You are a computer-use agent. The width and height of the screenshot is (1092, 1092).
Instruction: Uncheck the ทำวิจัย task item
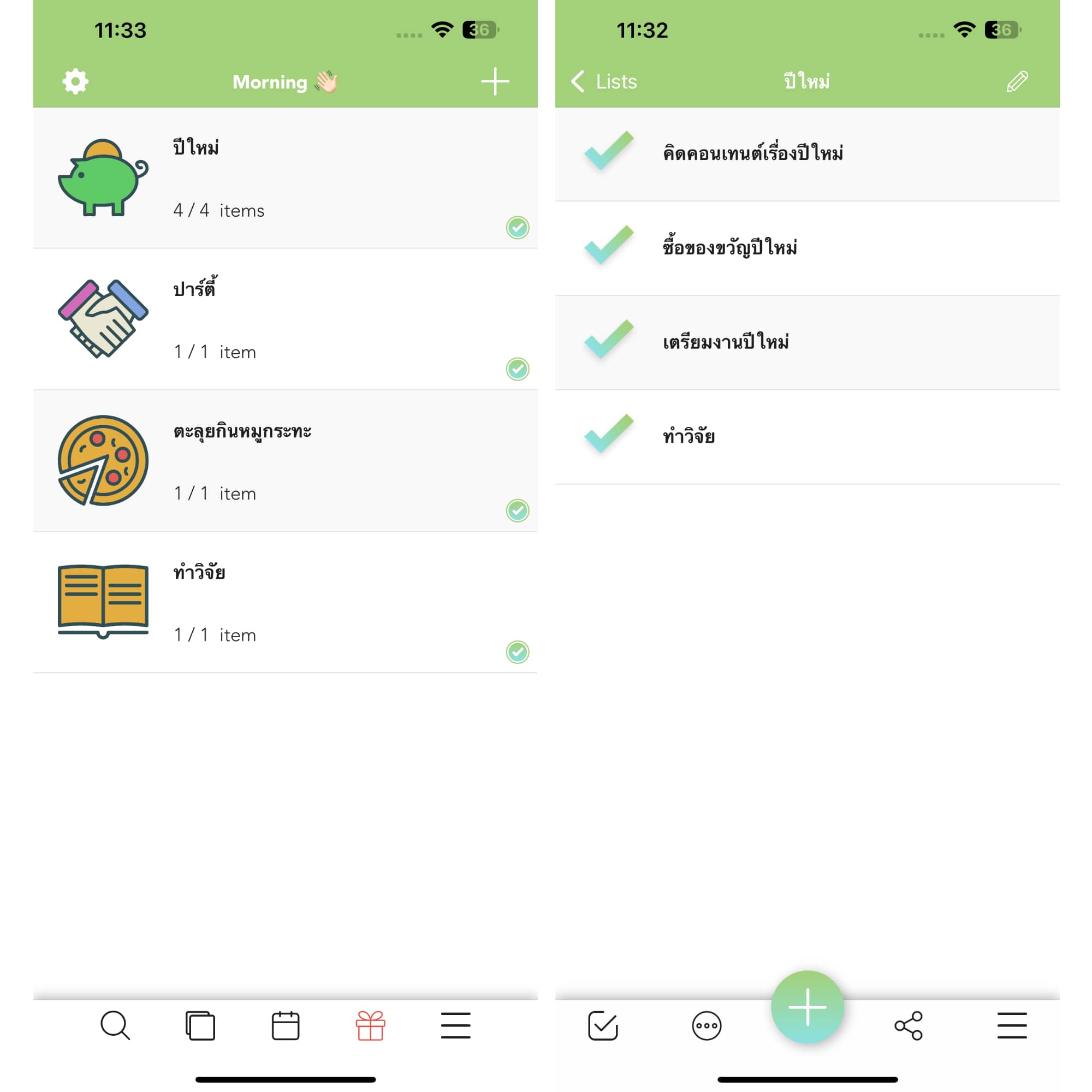609,435
